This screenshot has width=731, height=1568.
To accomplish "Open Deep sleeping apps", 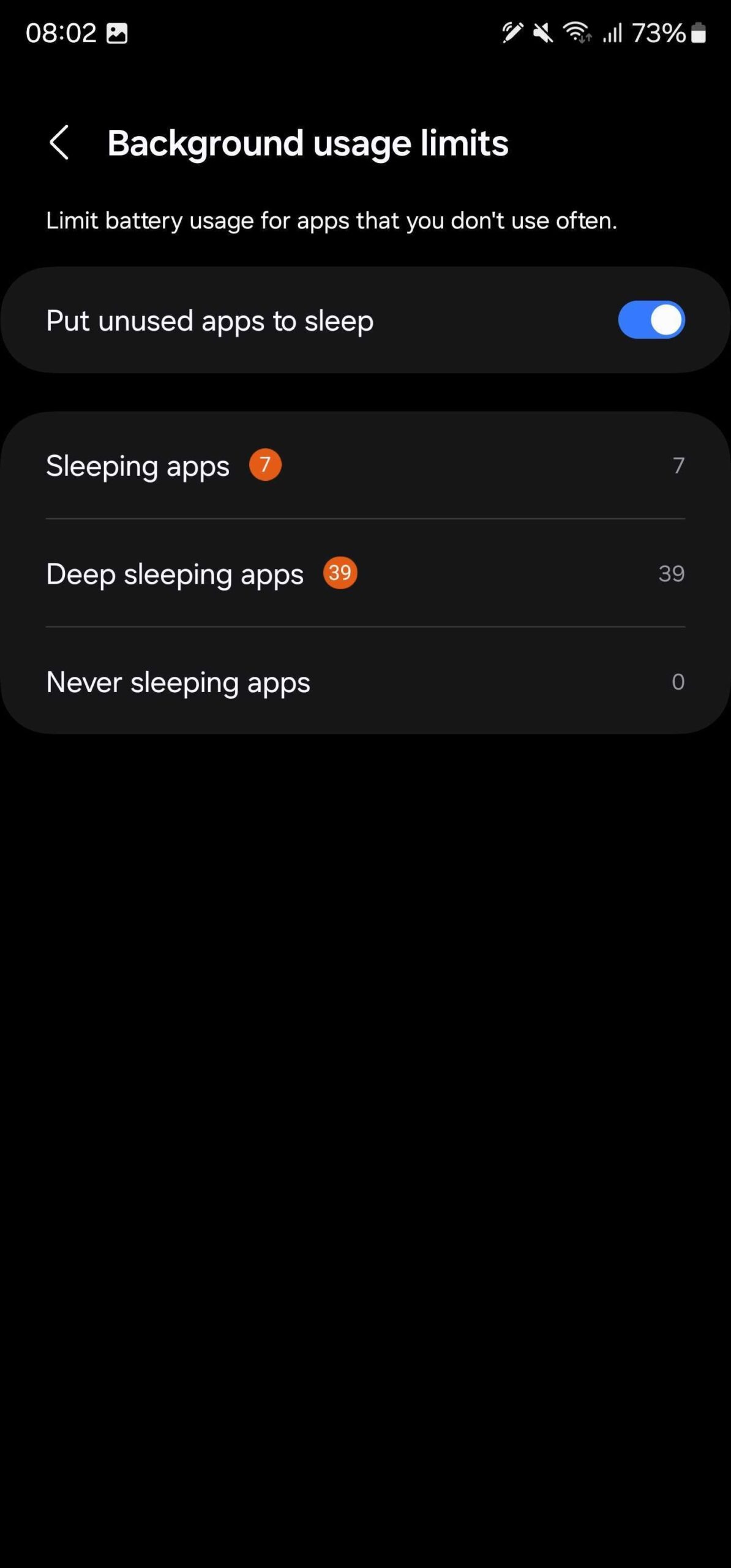I will coord(365,573).
